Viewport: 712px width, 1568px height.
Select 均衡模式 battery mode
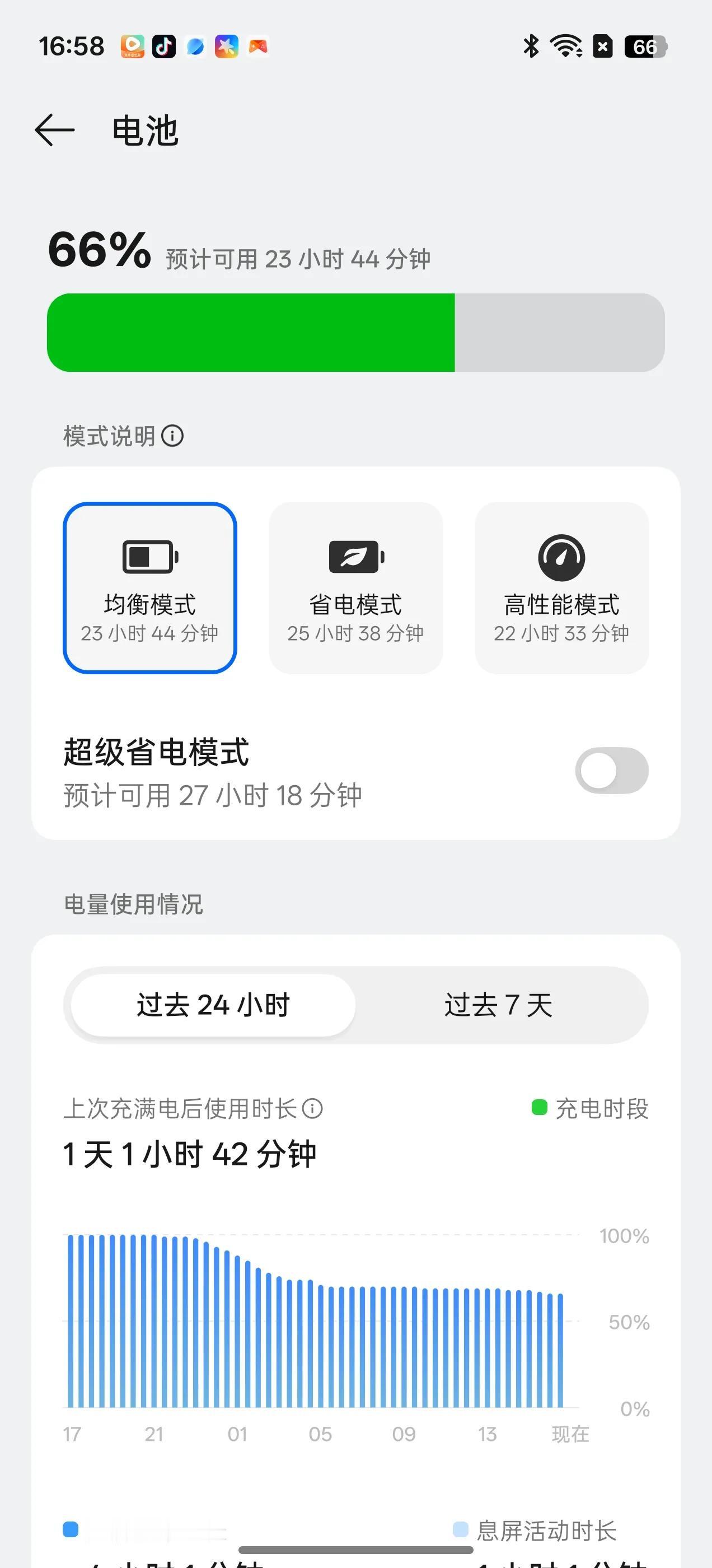tap(149, 587)
